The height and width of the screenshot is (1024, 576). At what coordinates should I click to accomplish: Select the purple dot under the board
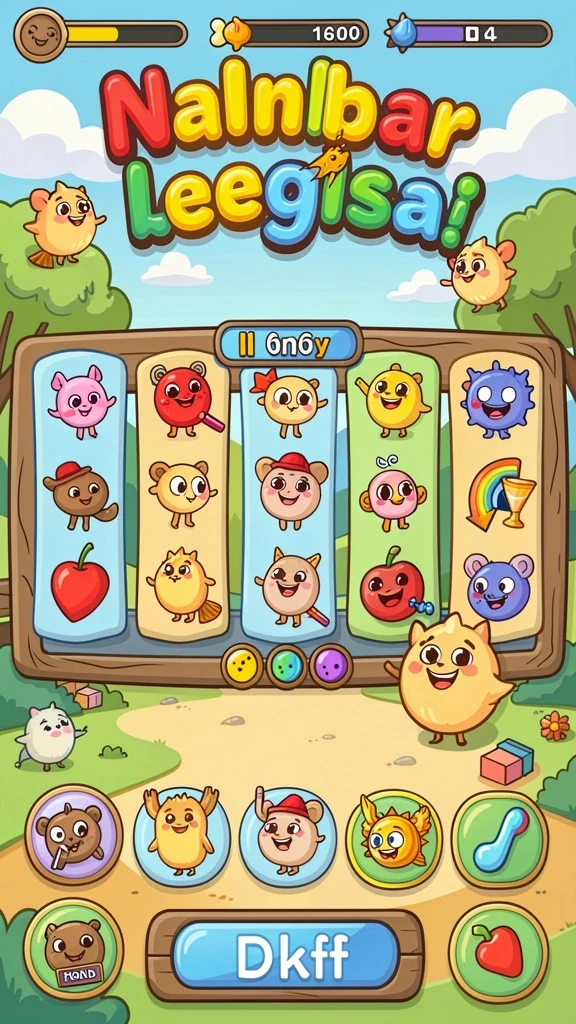click(x=331, y=666)
